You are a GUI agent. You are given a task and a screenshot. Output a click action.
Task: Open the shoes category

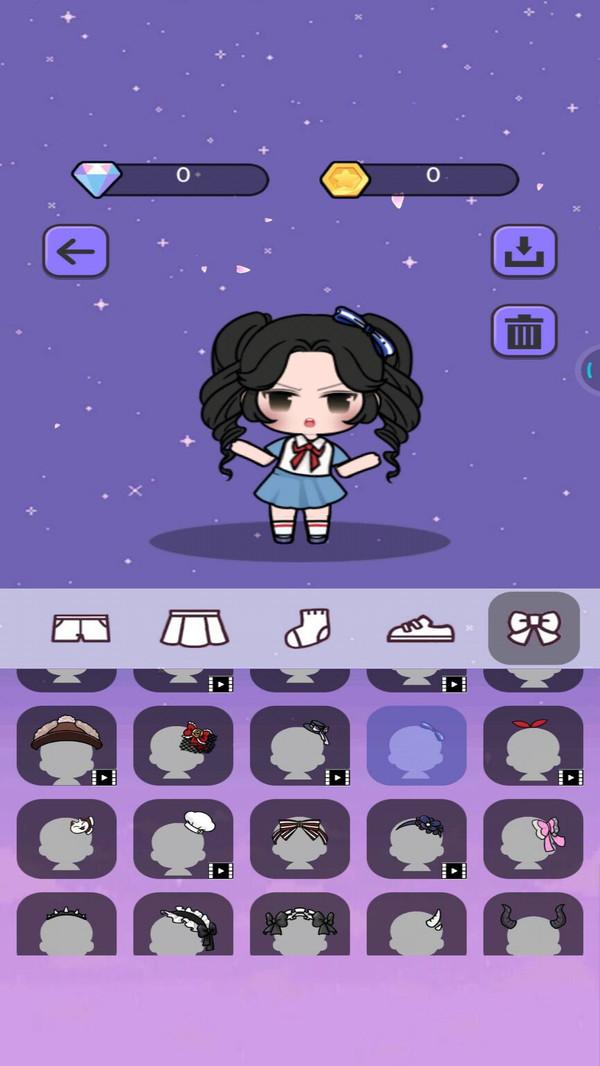[x=420, y=628]
